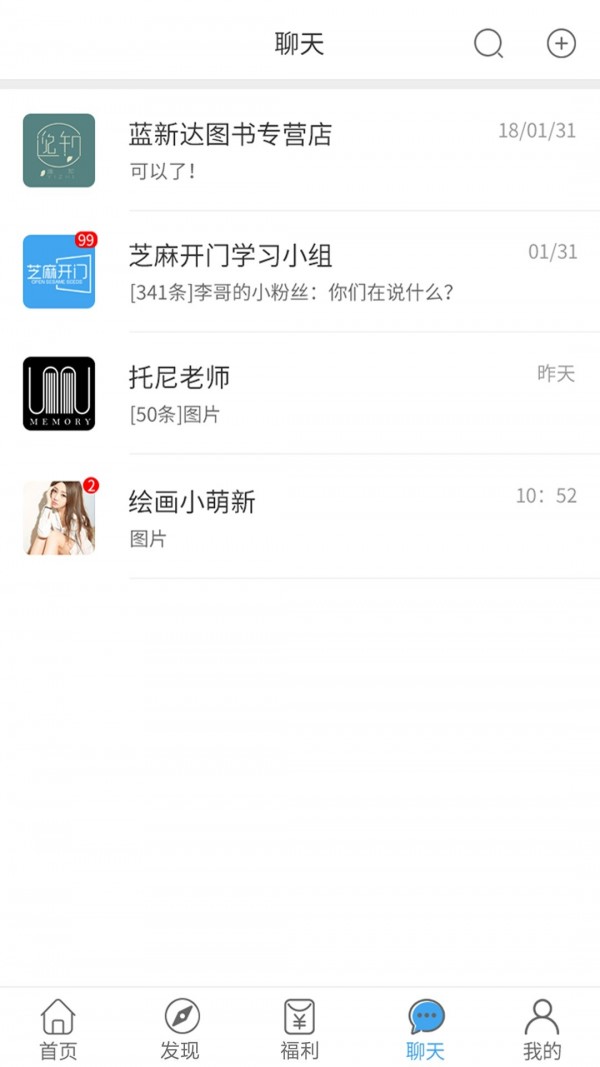Open chat with 绘画小萌新

tap(300, 517)
